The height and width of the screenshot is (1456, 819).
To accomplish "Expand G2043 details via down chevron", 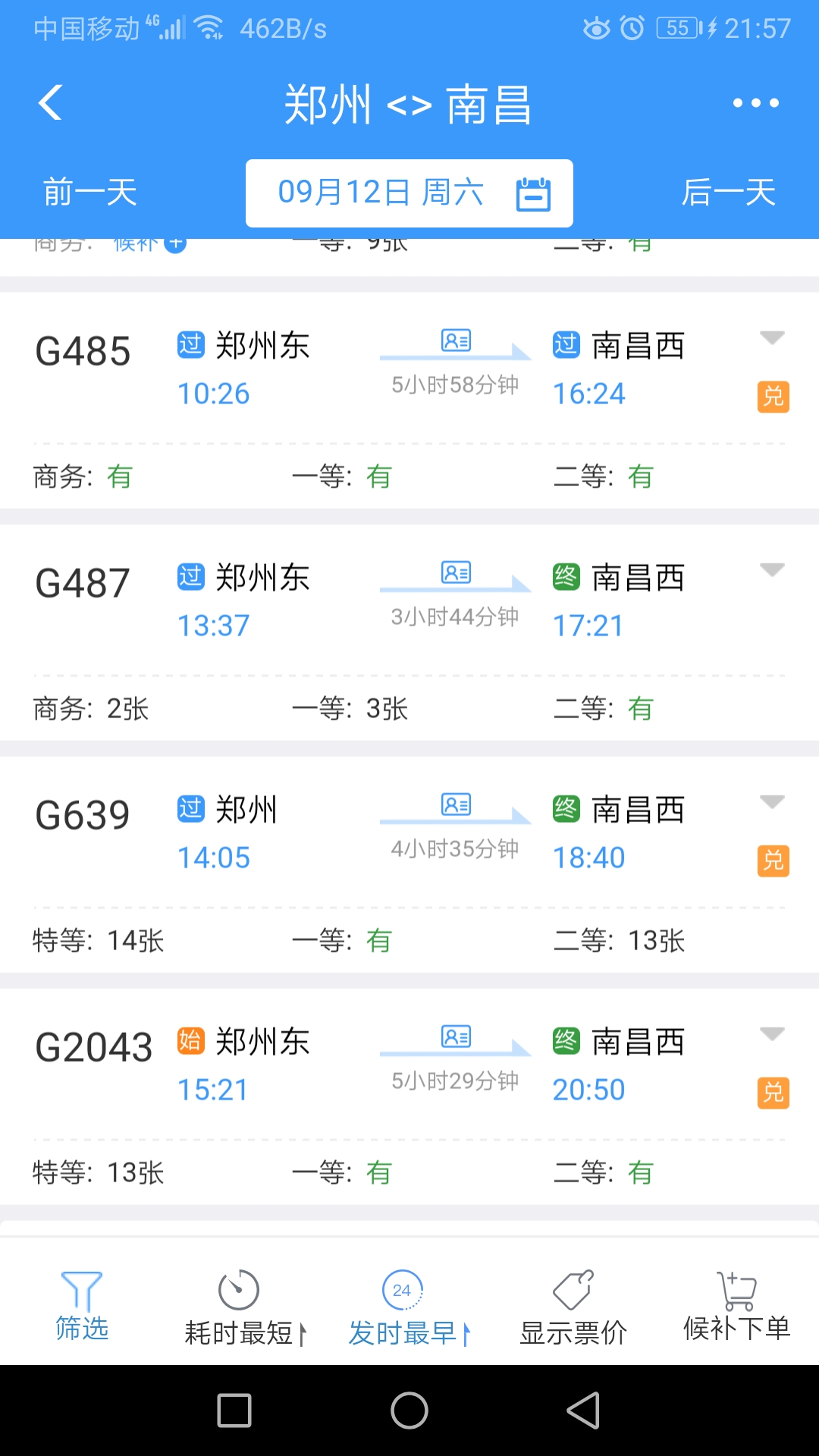I will 773,1031.
